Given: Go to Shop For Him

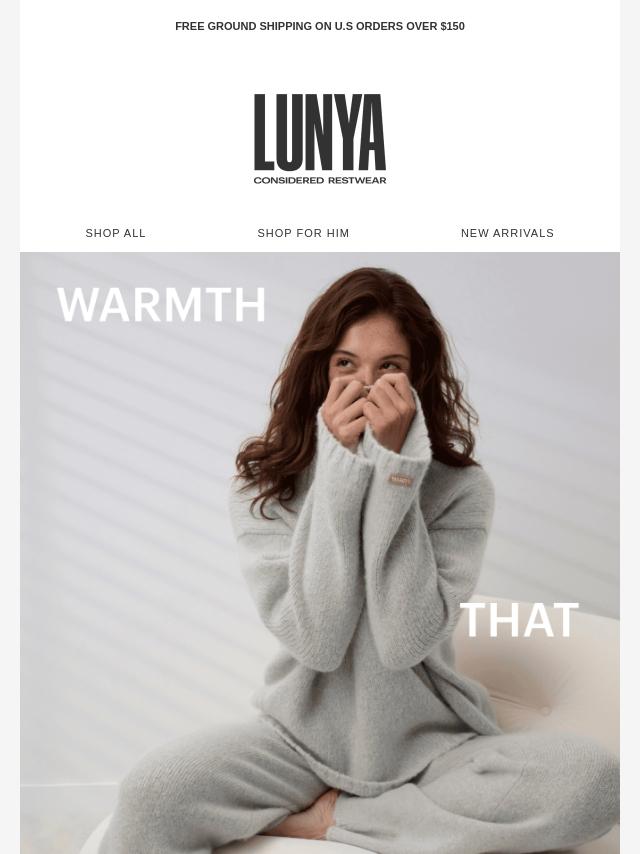Looking at the screenshot, I should click(303, 233).
